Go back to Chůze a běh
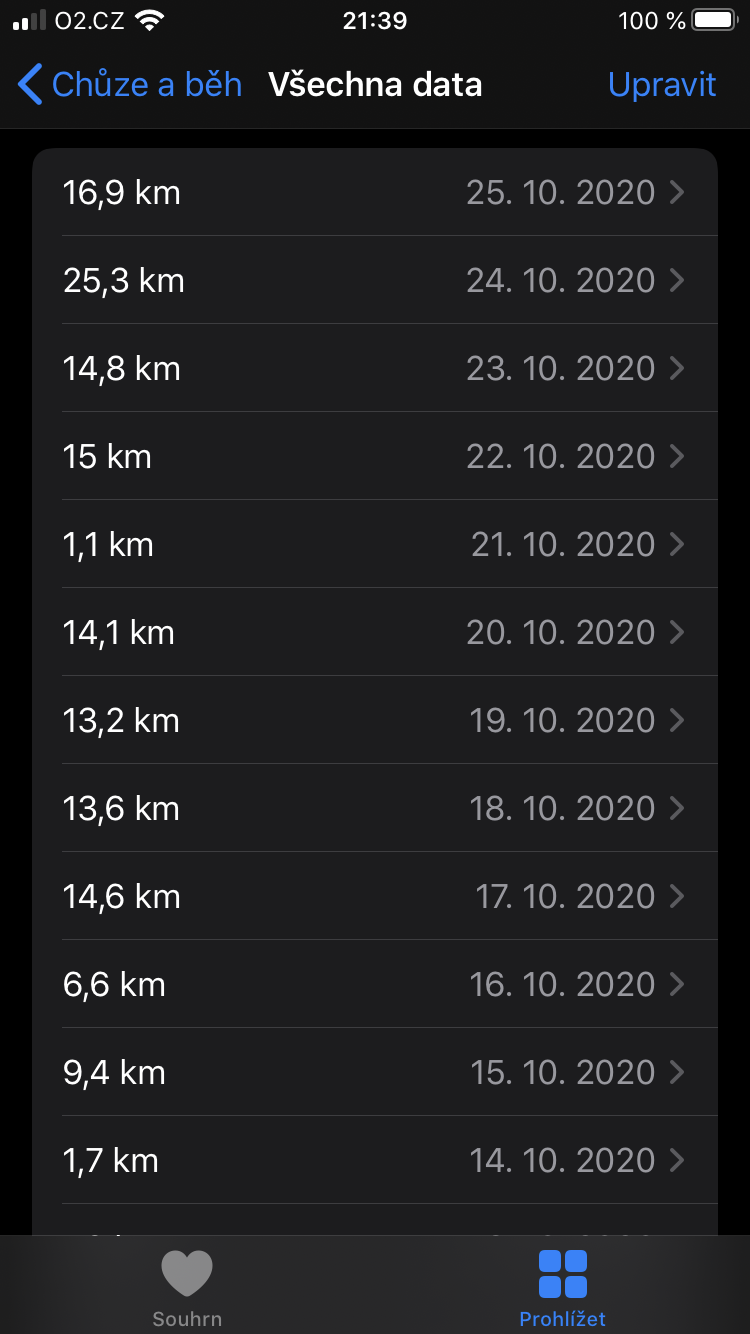 [x=130, y=84]
